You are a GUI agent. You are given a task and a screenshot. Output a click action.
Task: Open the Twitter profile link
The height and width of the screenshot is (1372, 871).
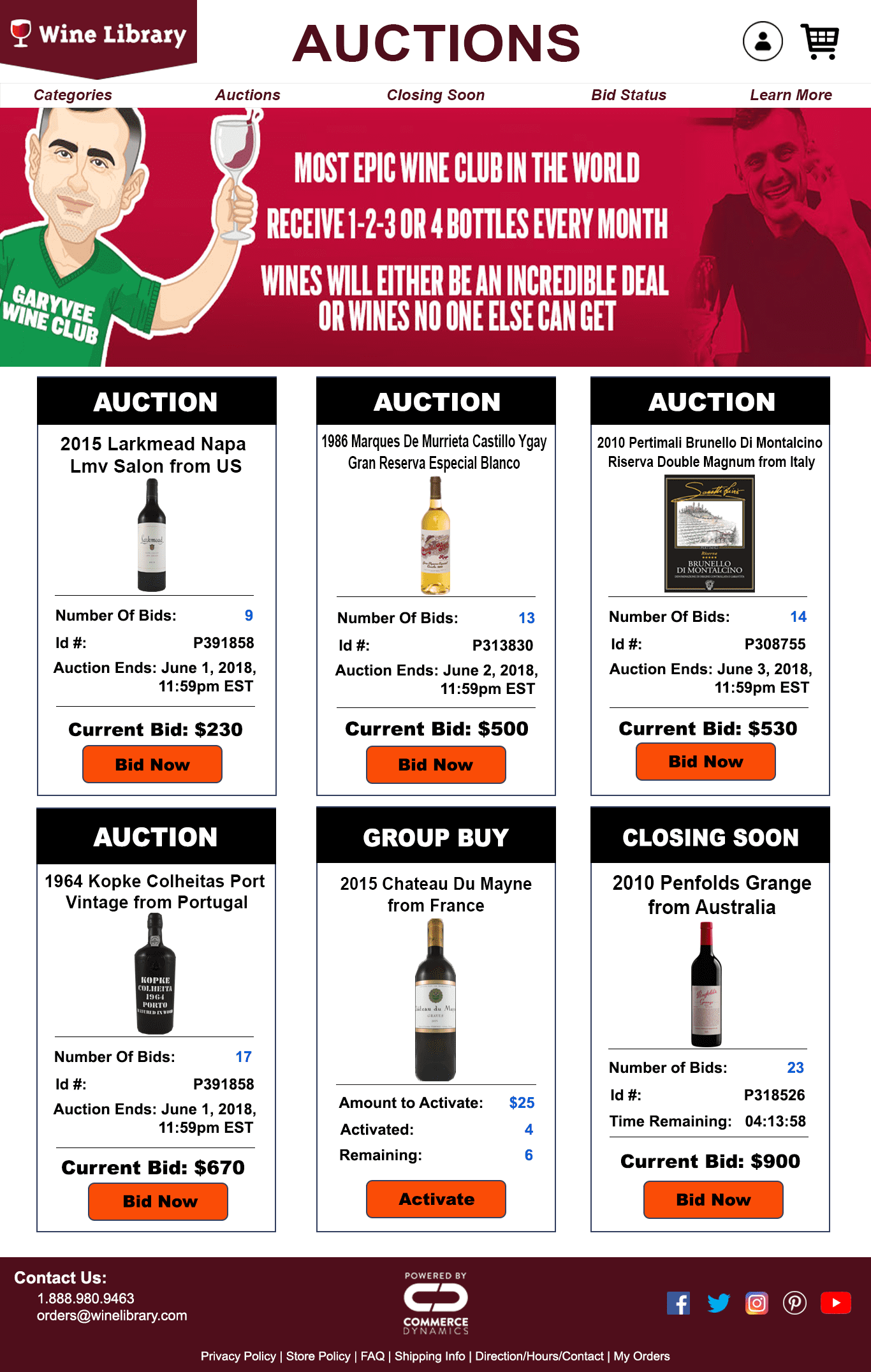coord(718,1302)
